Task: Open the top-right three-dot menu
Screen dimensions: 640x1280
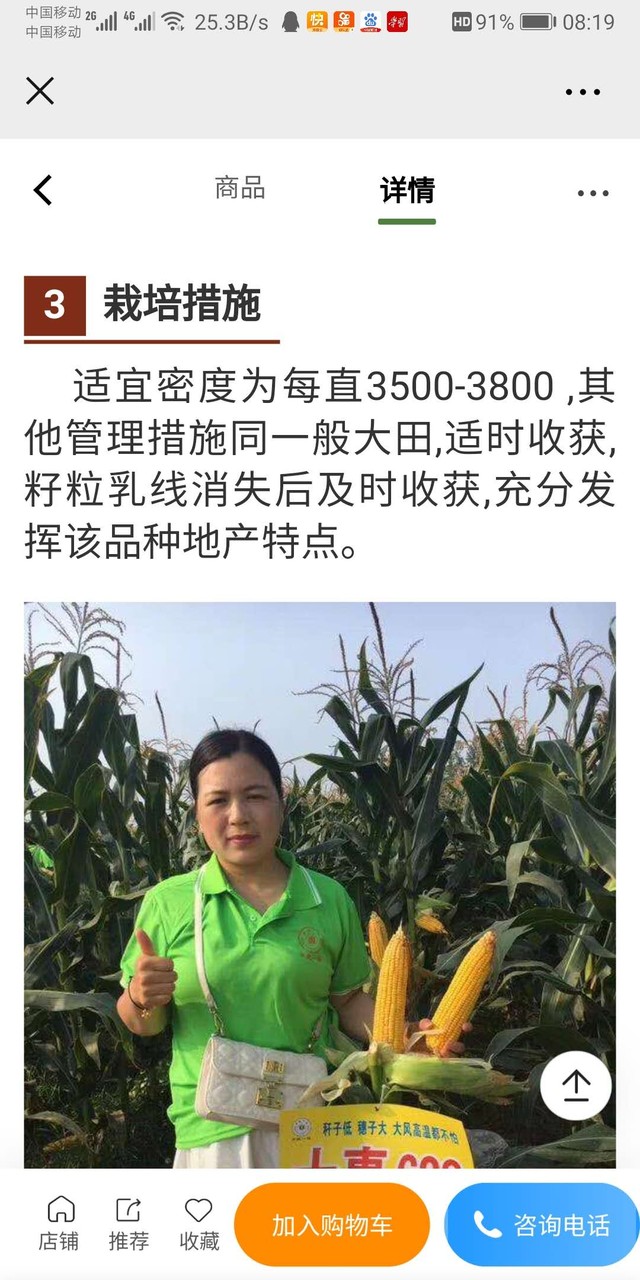Action: (x=583, y=92)
